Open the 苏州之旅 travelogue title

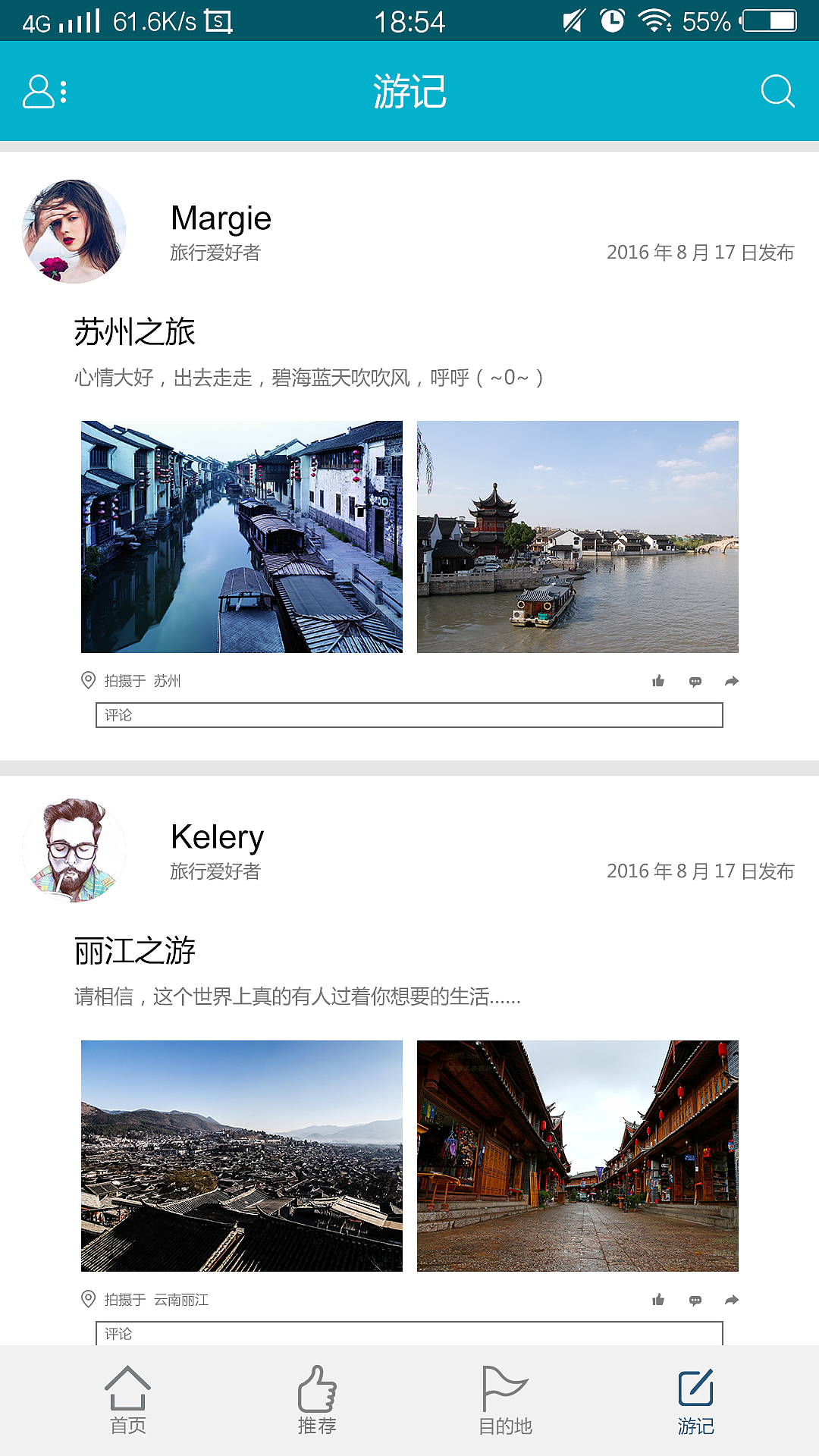click(x=134, y=332)
